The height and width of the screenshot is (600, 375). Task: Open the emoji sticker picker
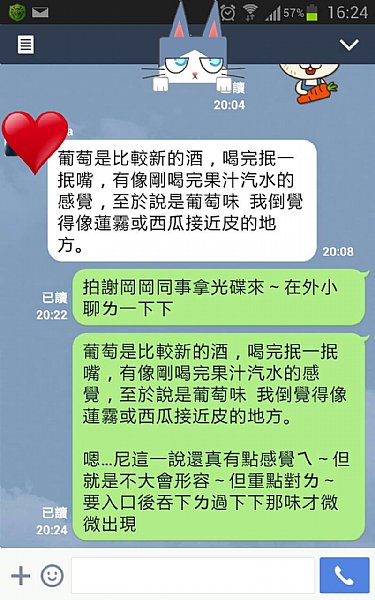coord(52,575)
